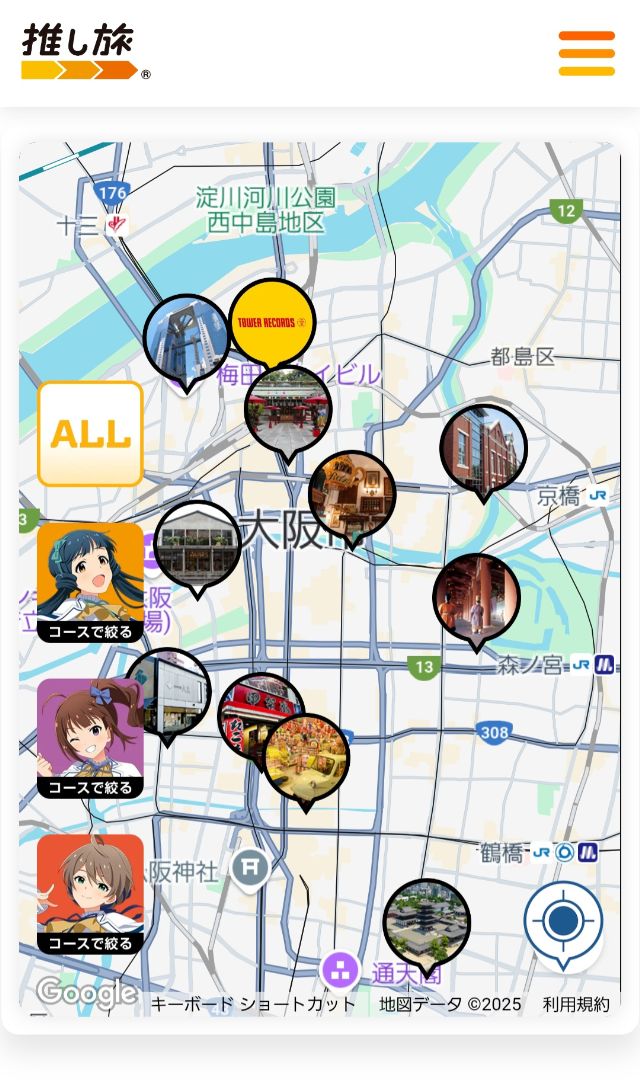Open the red shrine map pin
640x1082 pixels.
pyautogui.click(x=288, y=408)
